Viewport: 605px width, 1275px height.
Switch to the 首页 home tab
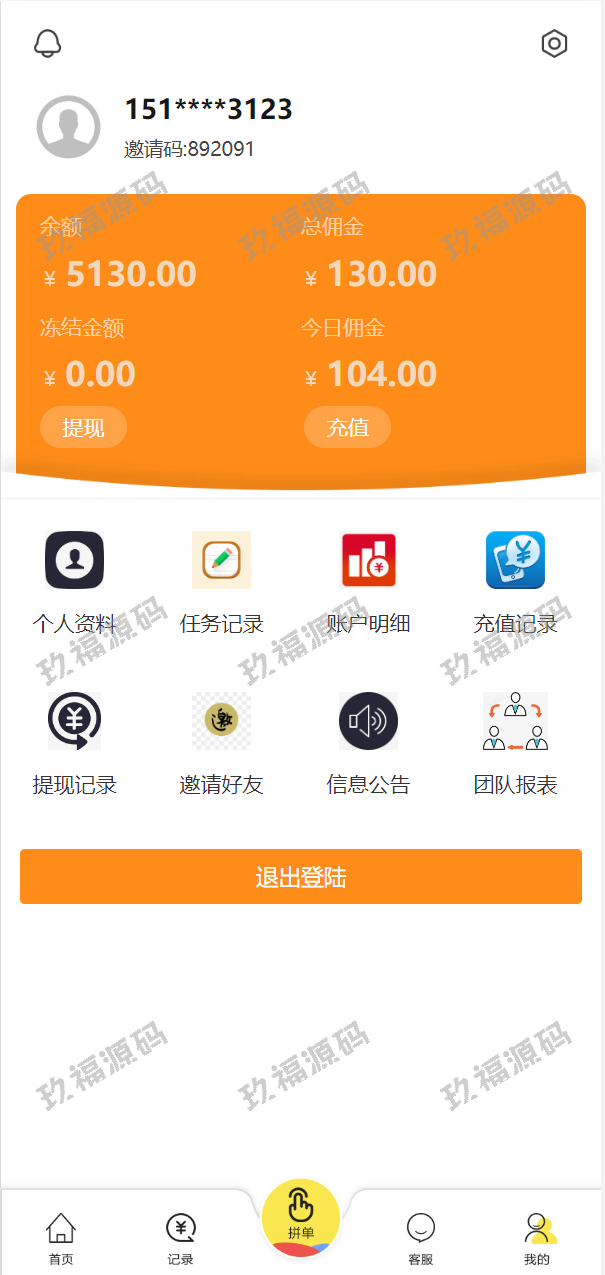[61, 1238]
